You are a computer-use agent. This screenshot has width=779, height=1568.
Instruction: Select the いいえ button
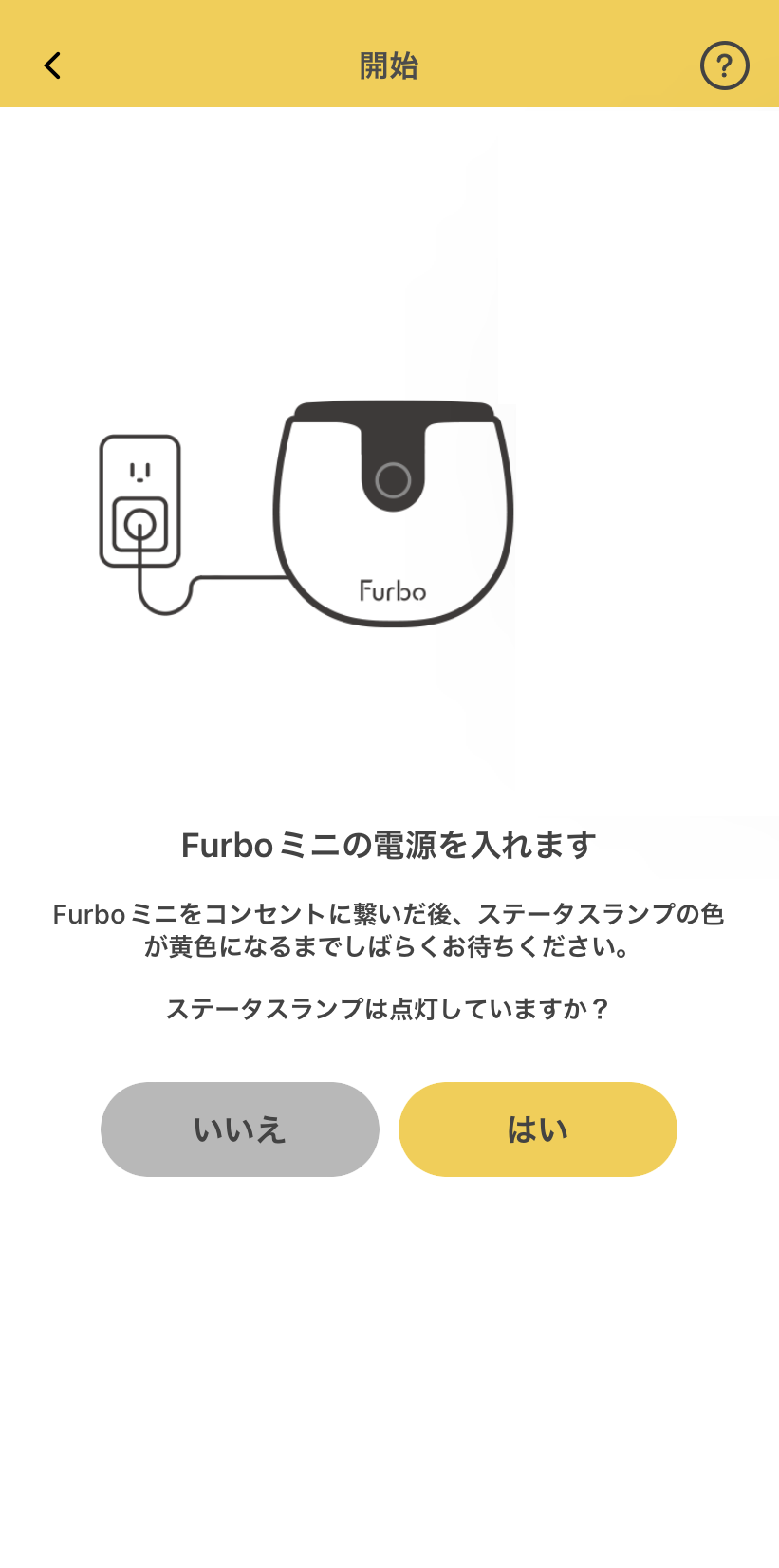240,1129
